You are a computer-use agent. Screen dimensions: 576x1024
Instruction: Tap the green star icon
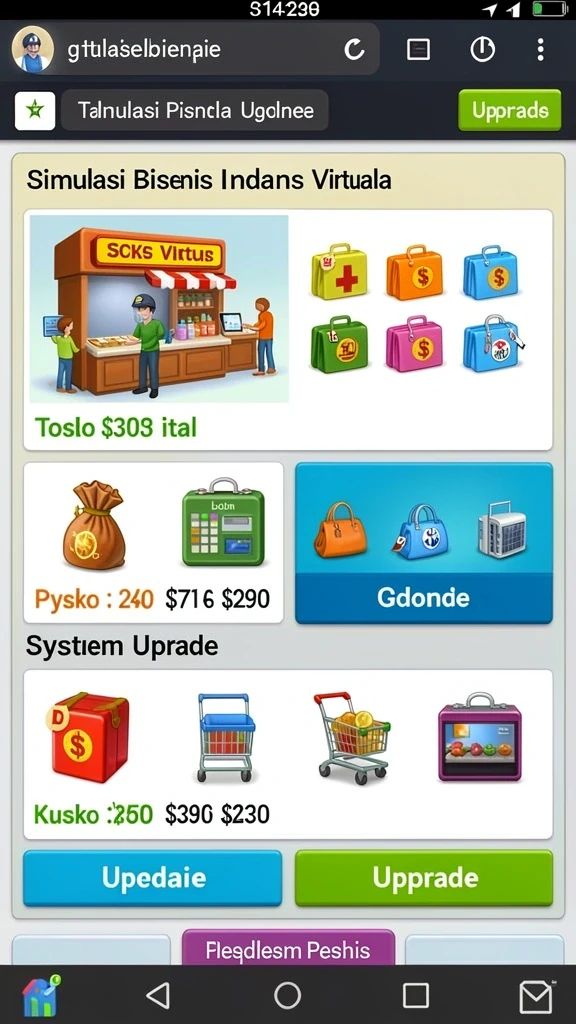(x=35, y=110)
